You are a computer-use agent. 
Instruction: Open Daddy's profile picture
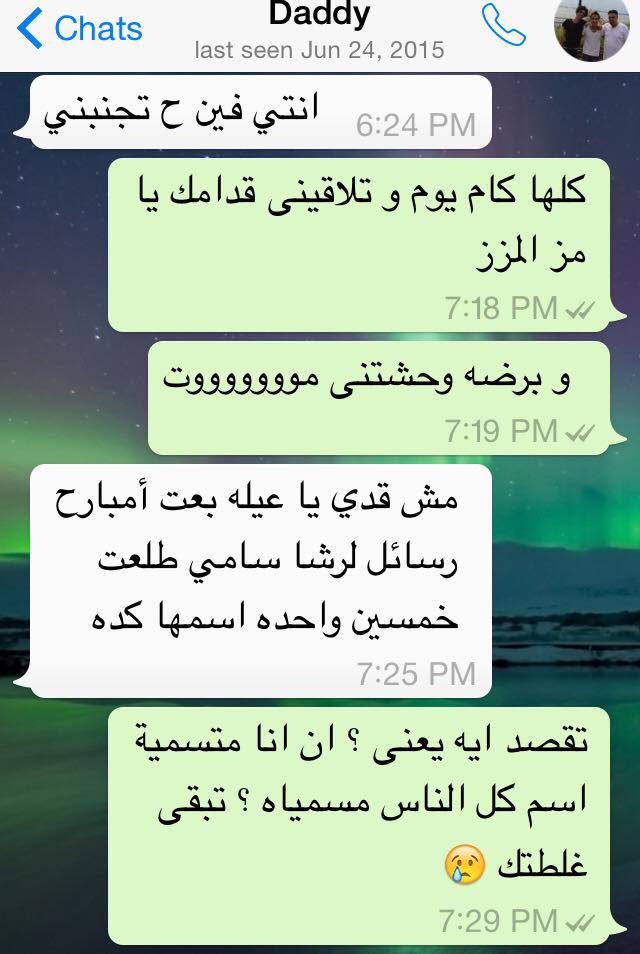tap(594, 29)
